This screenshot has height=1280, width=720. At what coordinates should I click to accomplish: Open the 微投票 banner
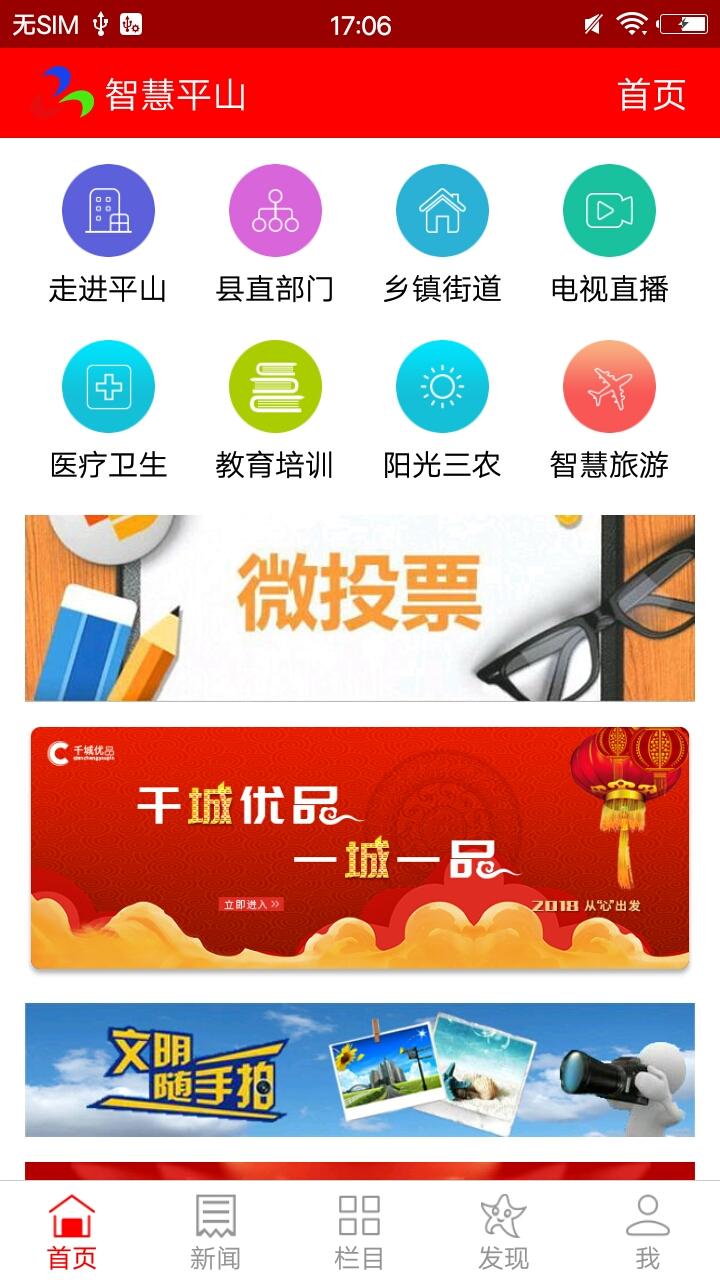pos(360,608)
